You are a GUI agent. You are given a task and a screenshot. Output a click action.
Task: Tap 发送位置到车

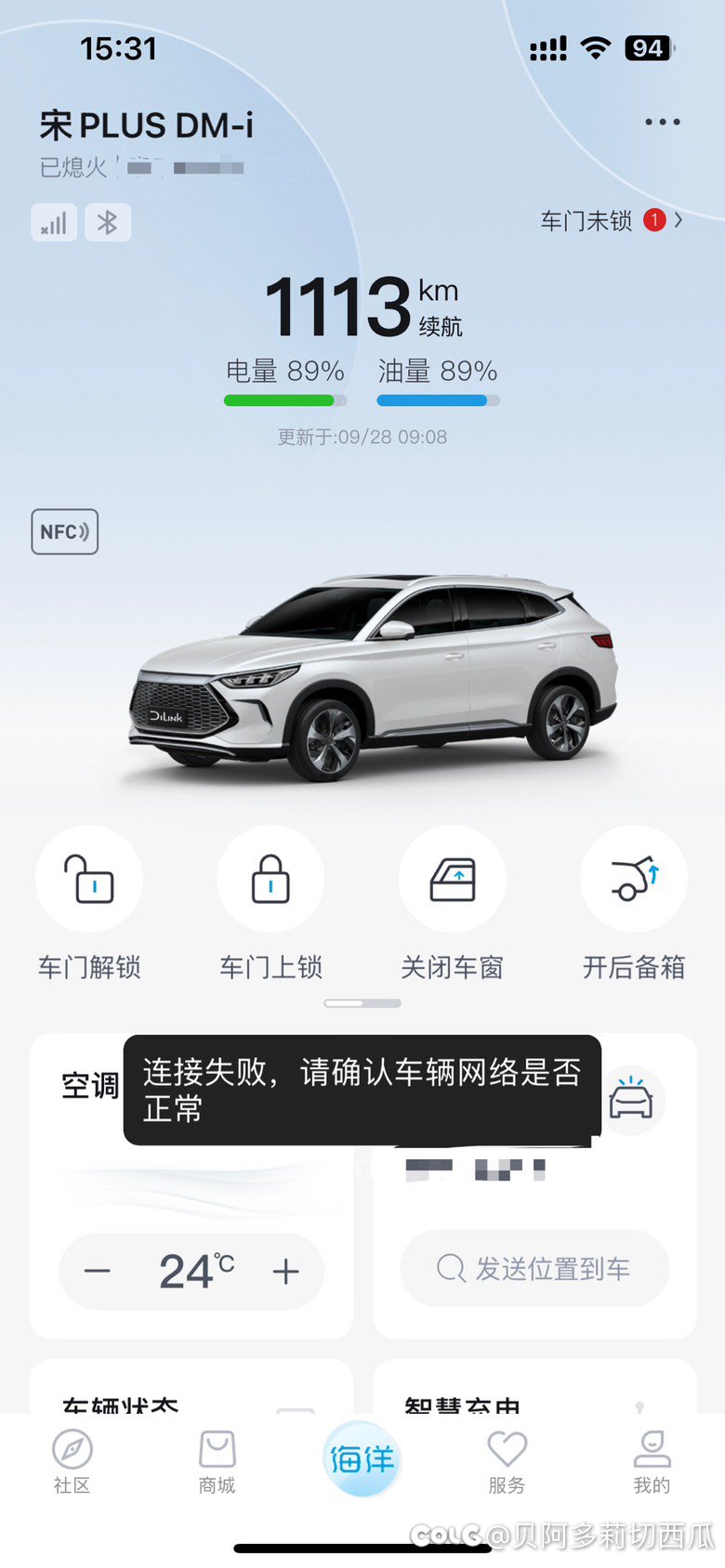pyautogui.click(x=534, y=1269)
